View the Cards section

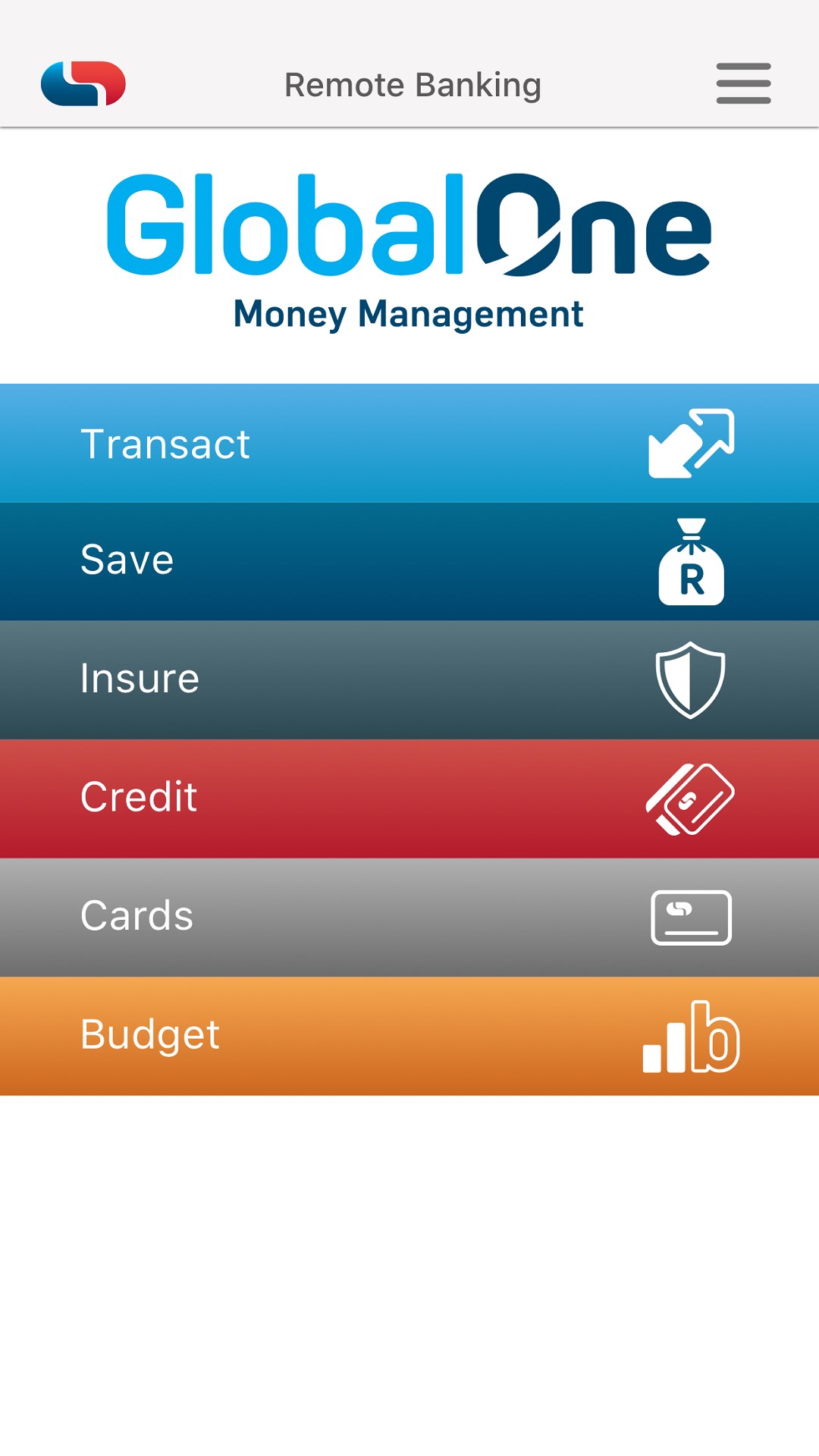[x=409, y=917]
